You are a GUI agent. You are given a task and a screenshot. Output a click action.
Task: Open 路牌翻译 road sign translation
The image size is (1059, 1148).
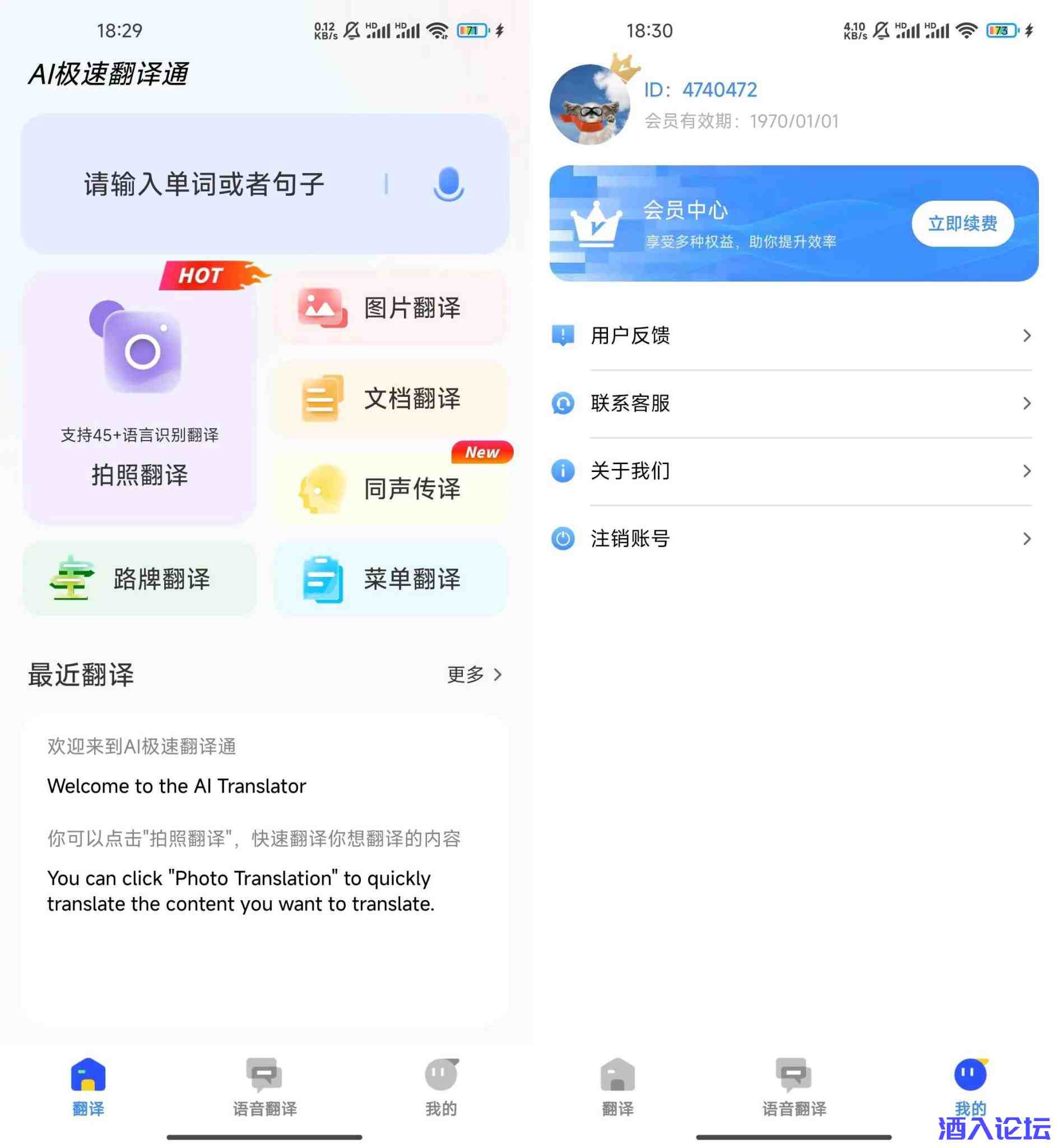(x=140, y=578)
